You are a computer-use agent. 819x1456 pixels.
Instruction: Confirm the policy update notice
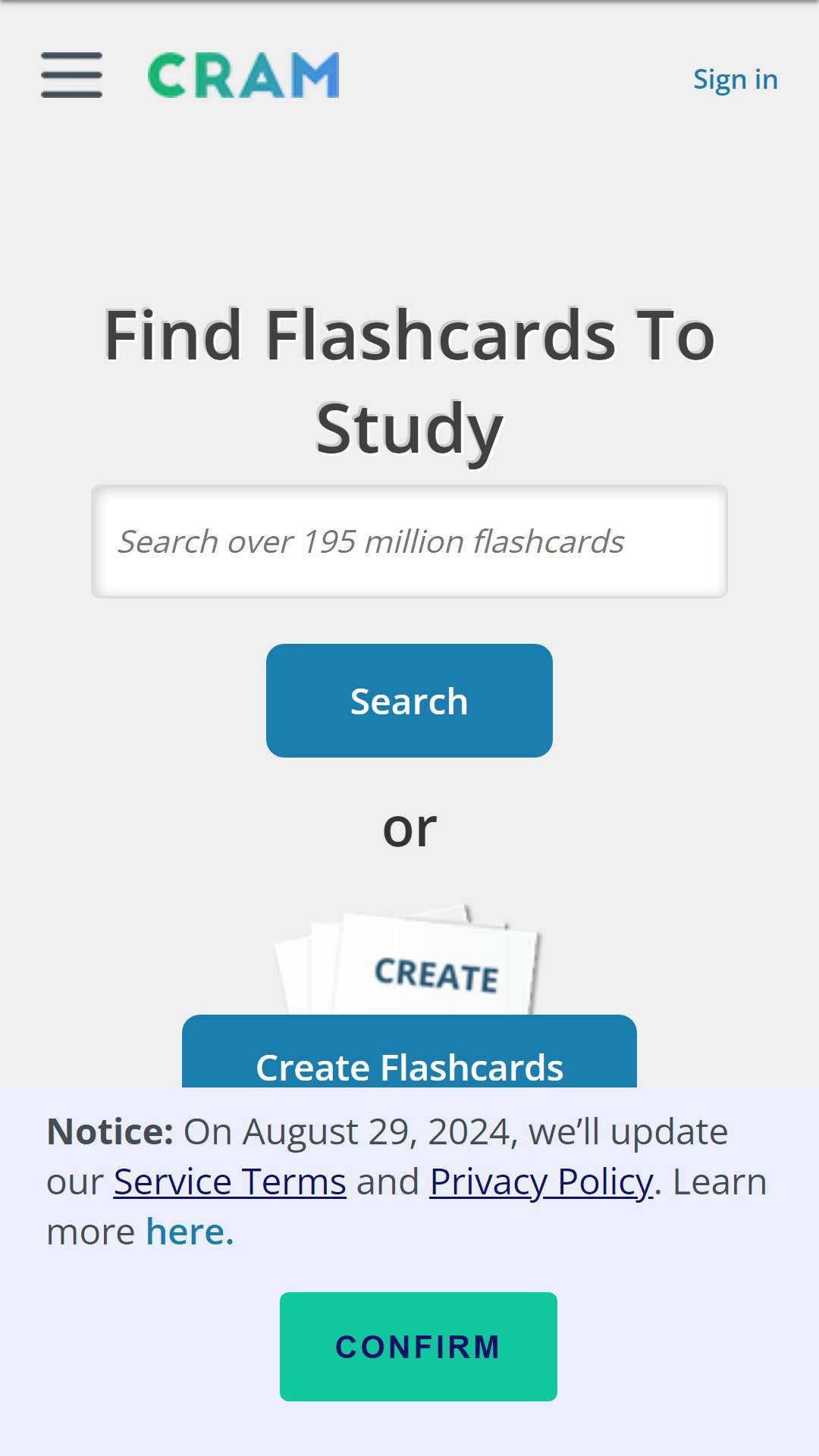(418, 1347)
